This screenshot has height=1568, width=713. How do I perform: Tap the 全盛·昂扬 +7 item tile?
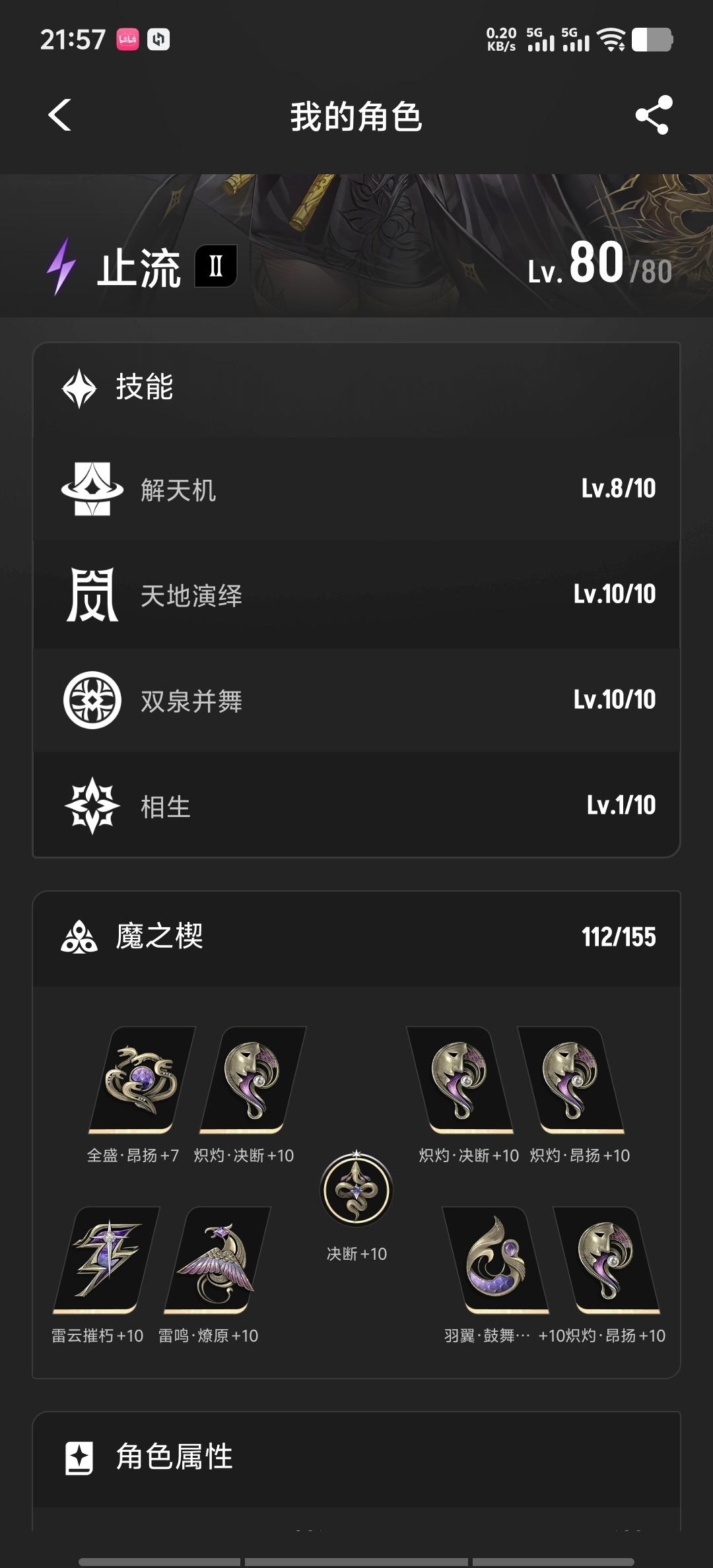[x=141, y=1079]
